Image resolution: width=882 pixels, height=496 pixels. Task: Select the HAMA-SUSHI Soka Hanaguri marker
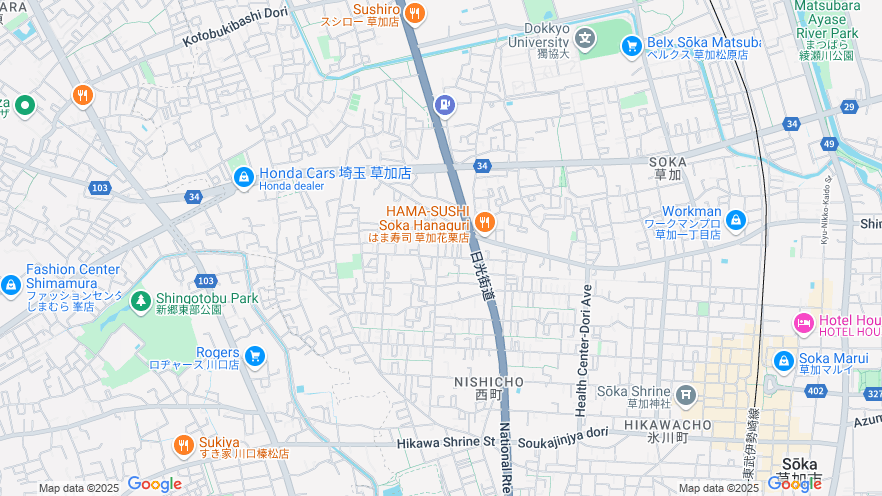point(485,221)
